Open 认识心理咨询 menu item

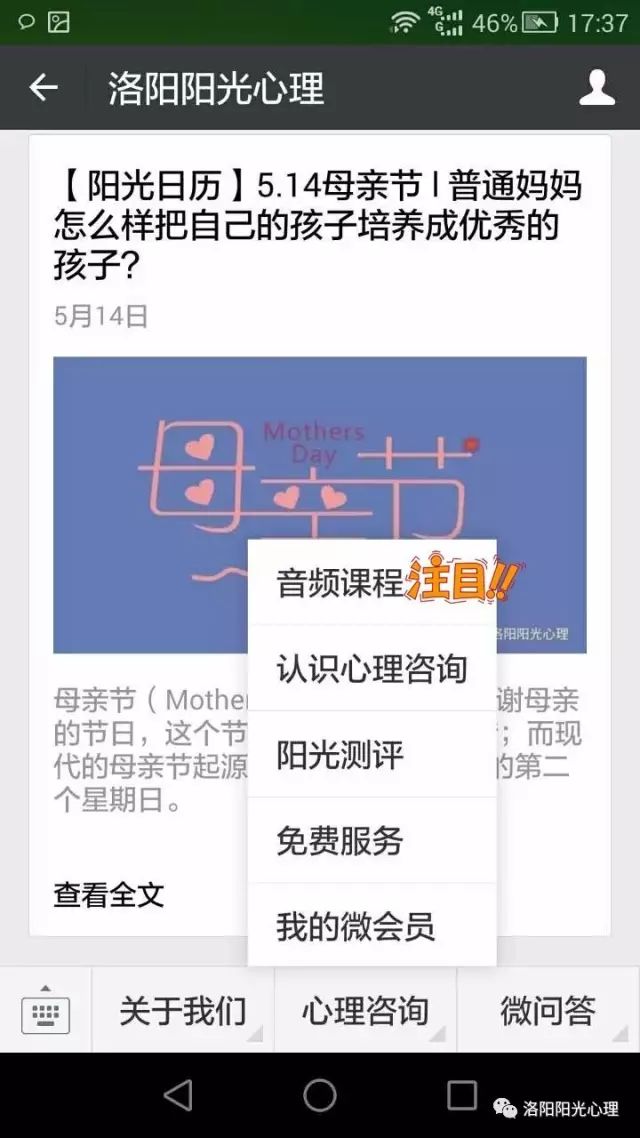point(371,669)
